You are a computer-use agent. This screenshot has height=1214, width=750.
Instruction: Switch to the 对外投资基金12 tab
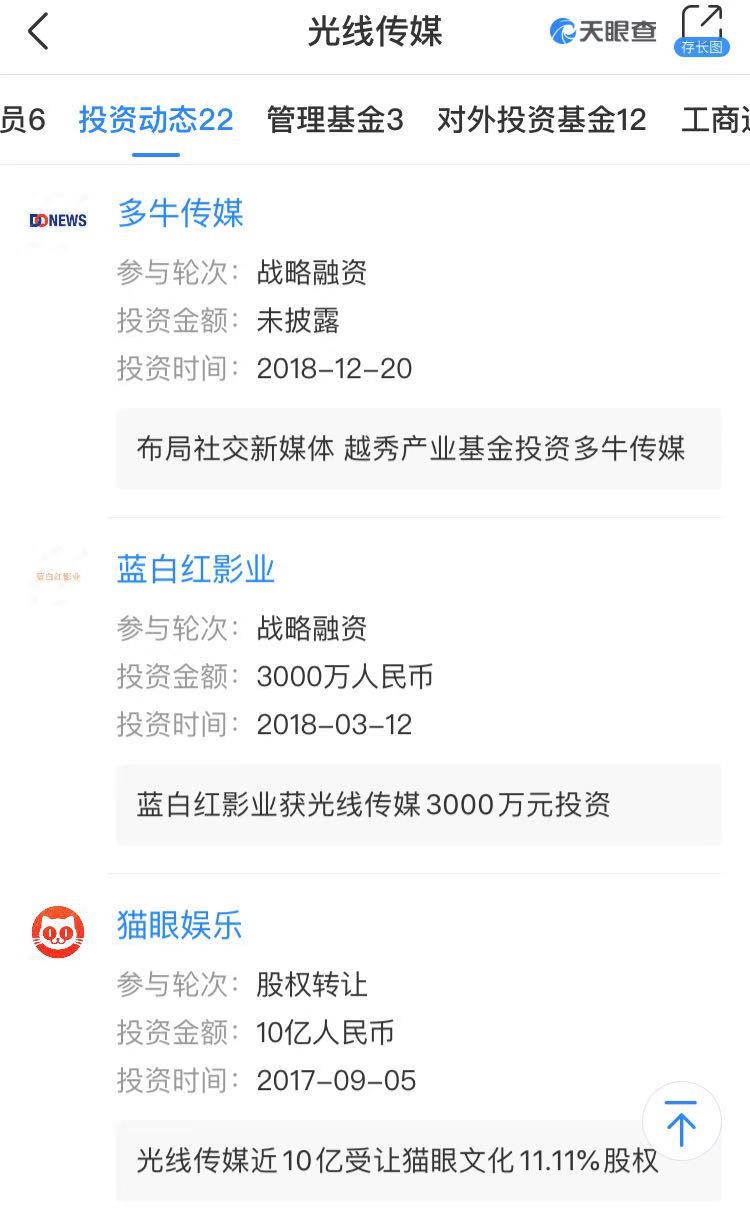541,121
